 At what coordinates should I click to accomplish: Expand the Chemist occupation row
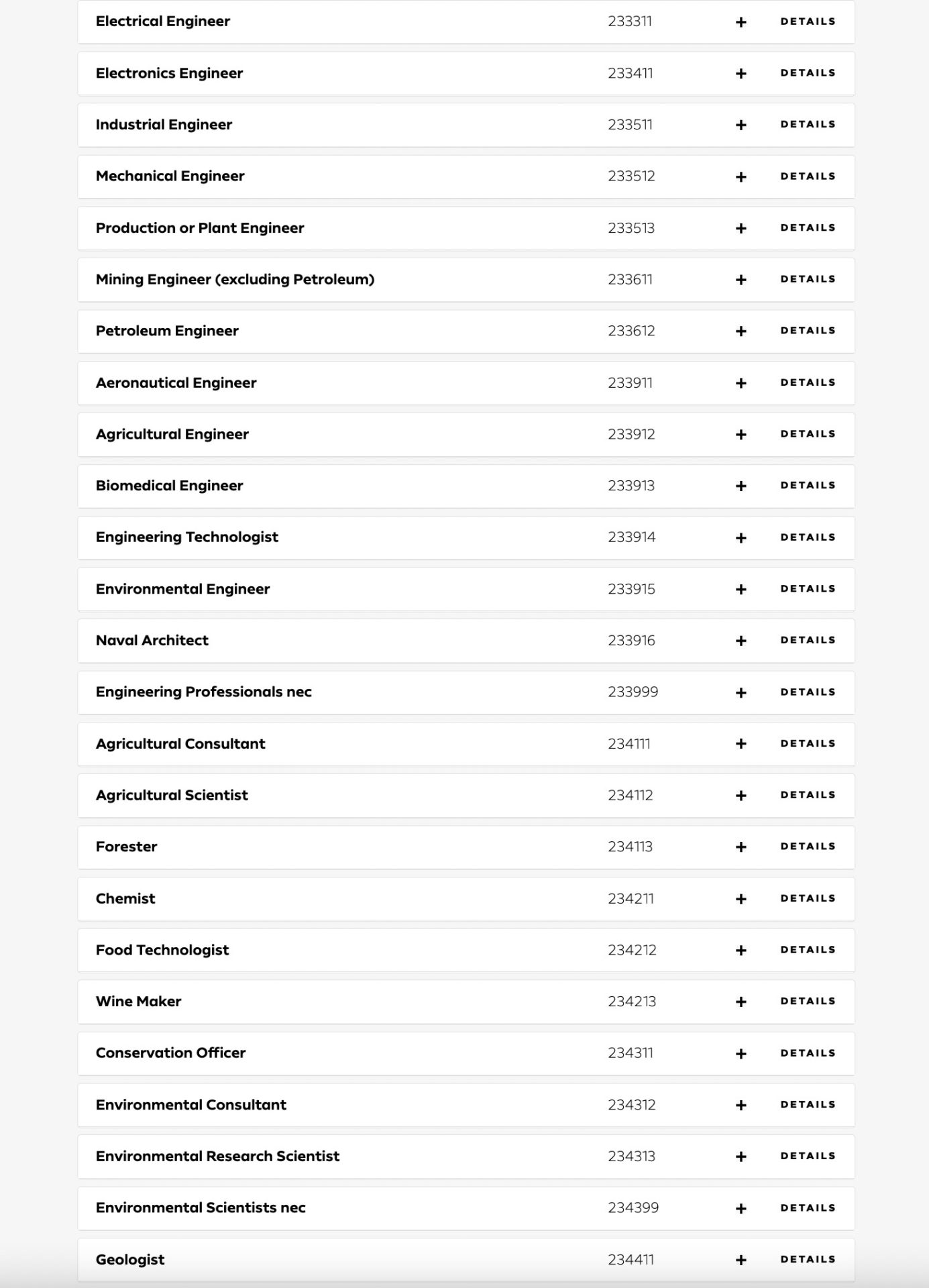coord(740,898)
